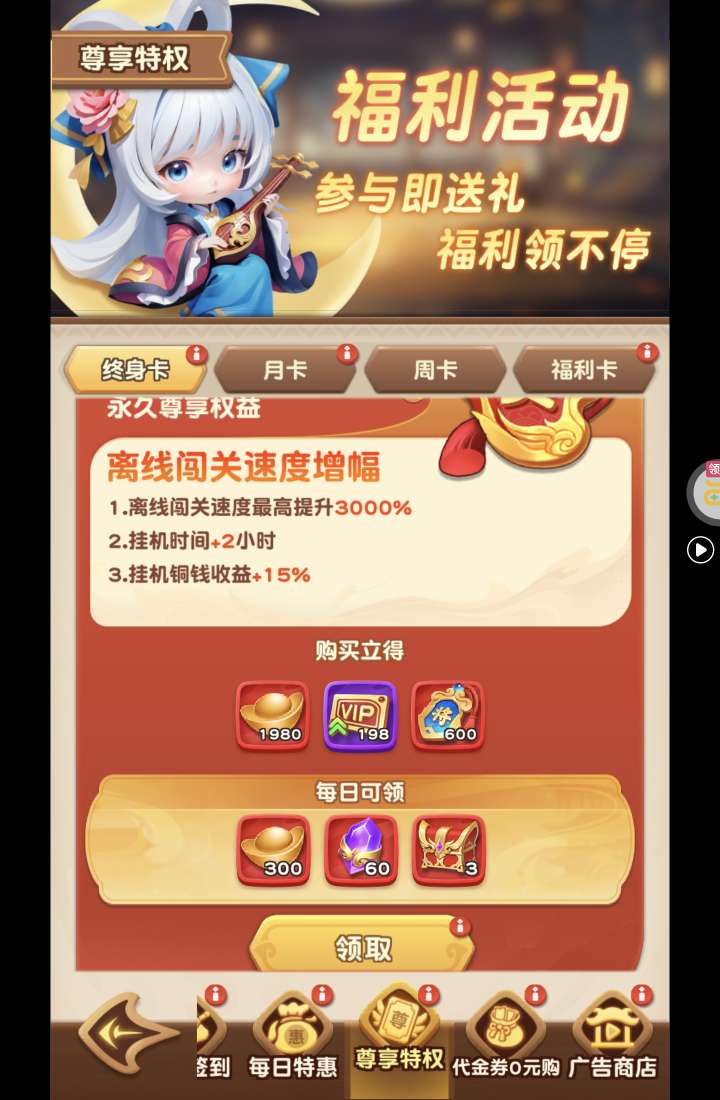The image size is (720, 1100).
Task: View the daily 60 purple gem reward
Action: 361,850
